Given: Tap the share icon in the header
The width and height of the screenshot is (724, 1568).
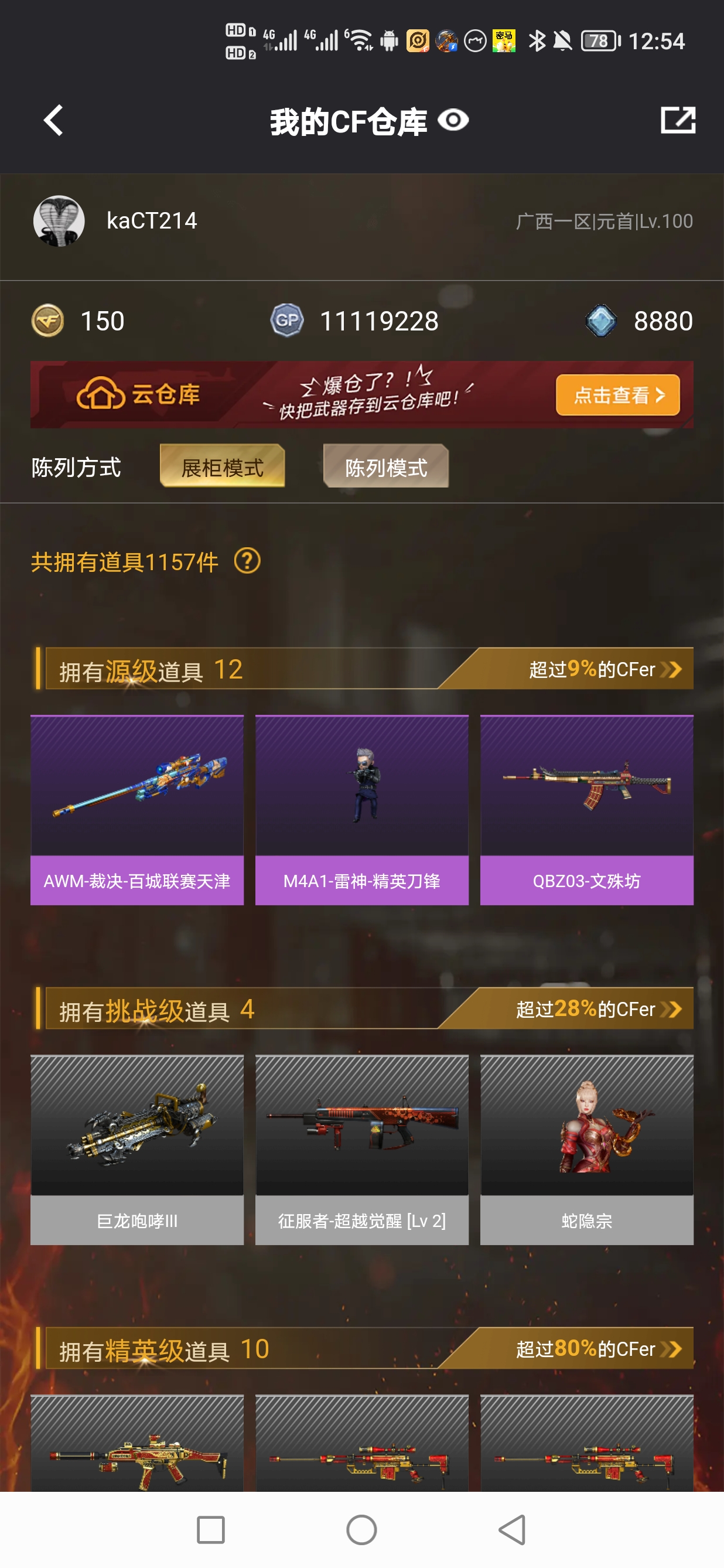Looking at the screenshot, I should pyautogui.click(x=677, y=120).
